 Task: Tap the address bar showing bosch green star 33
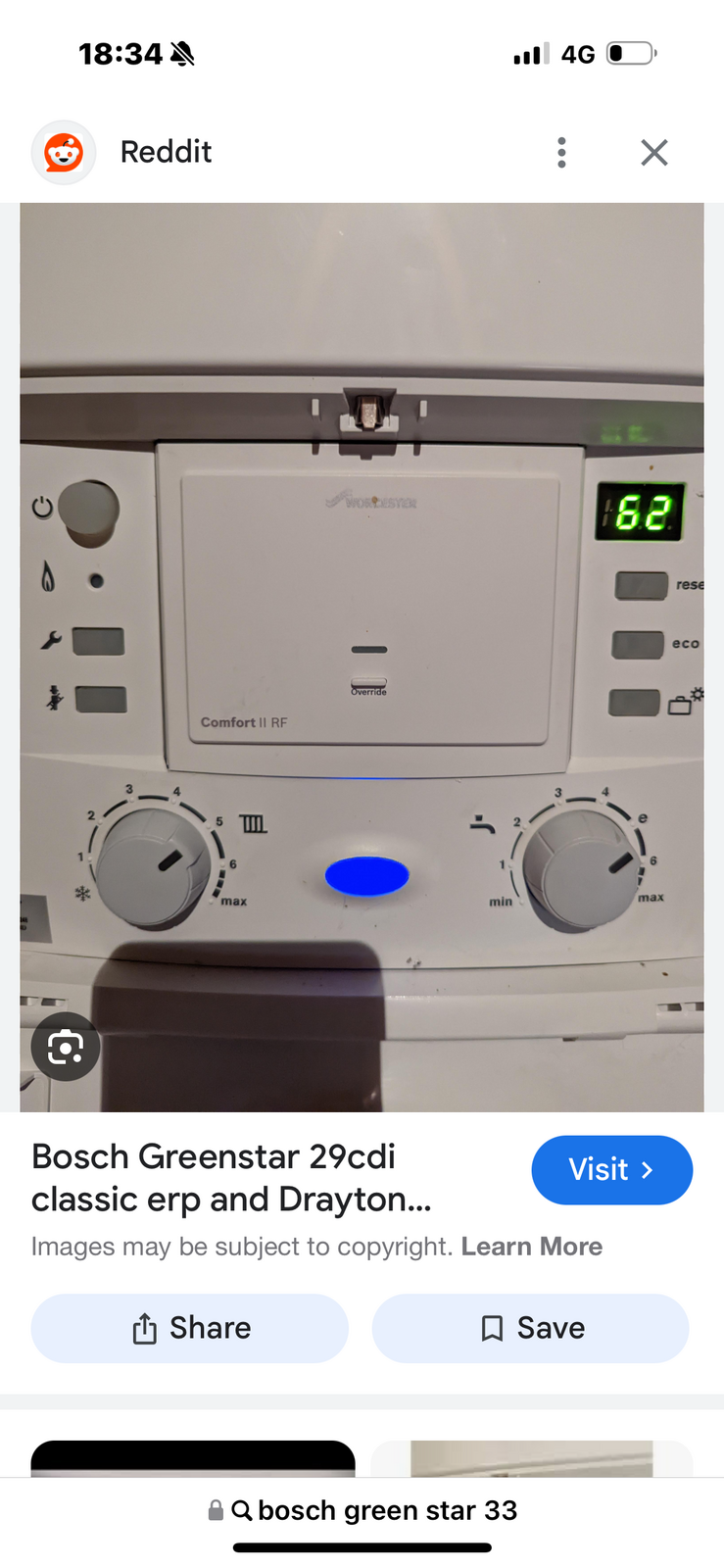tap(362, 1510)
